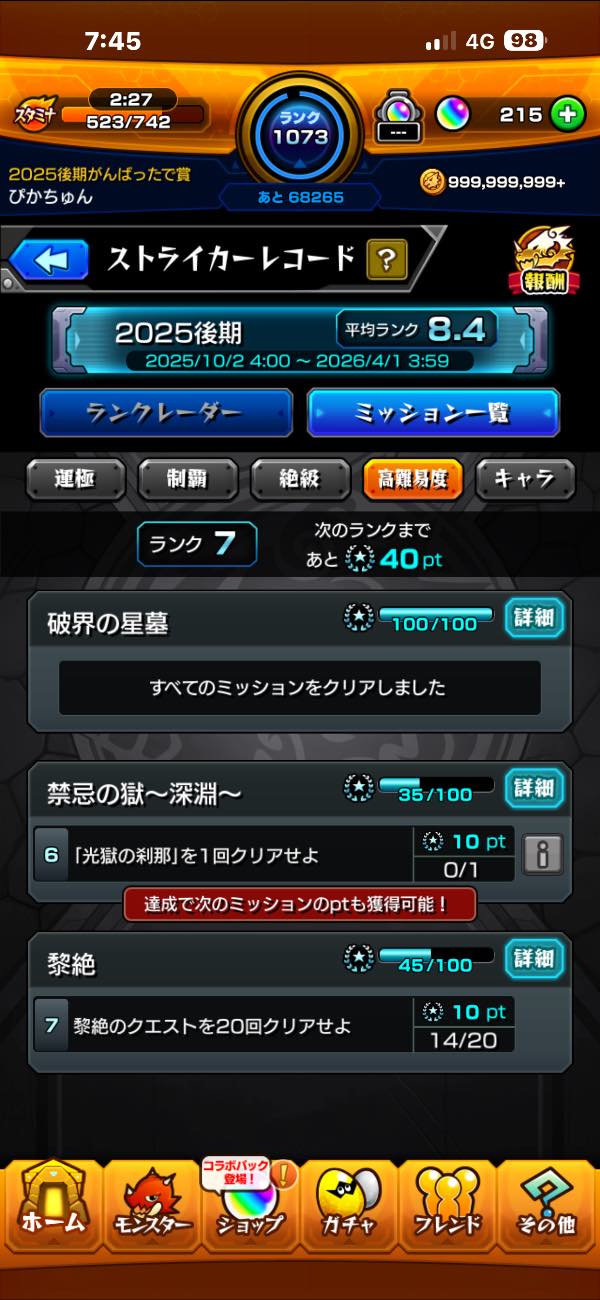View 詳細 for 破界の星墓

pos(534,618)
